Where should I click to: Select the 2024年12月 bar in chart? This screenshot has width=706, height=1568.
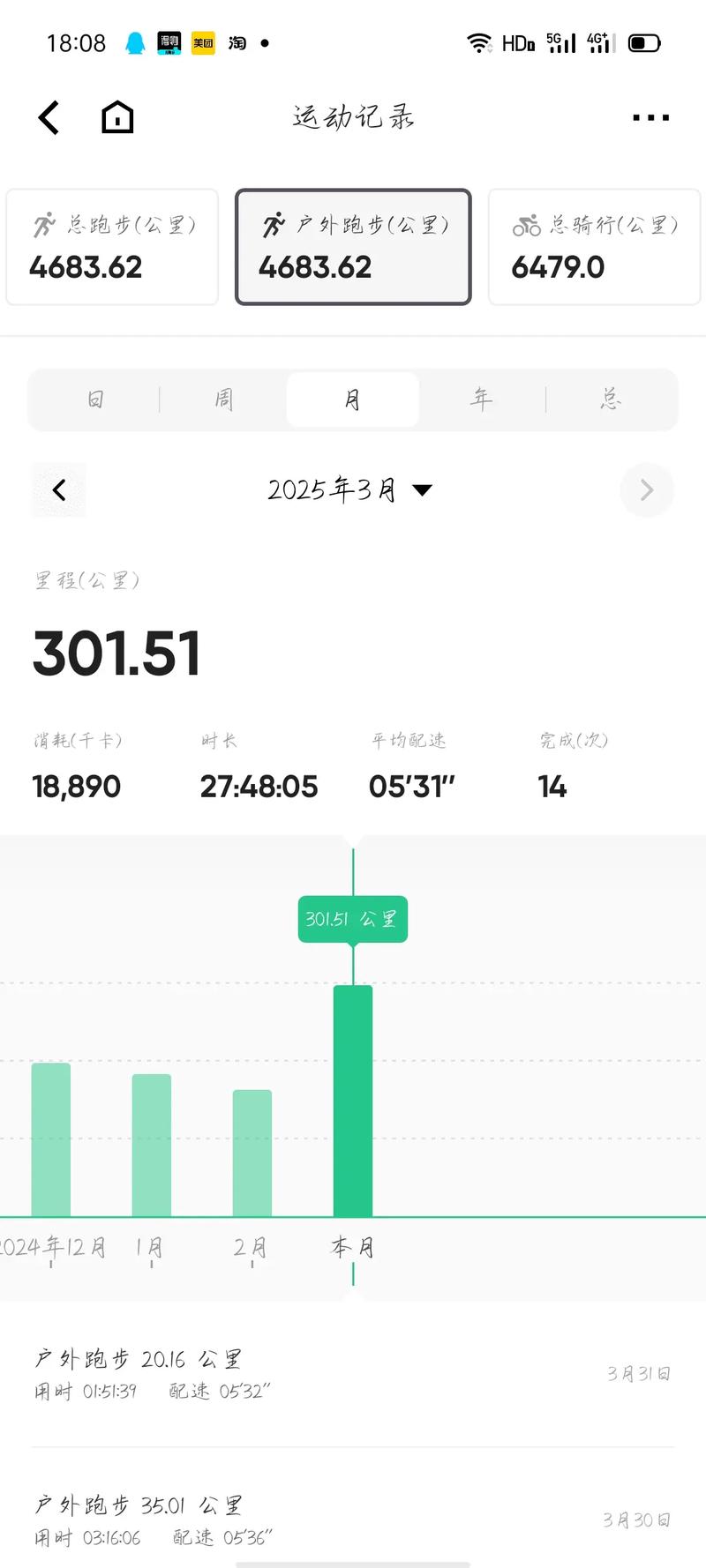pos(51,1139)
